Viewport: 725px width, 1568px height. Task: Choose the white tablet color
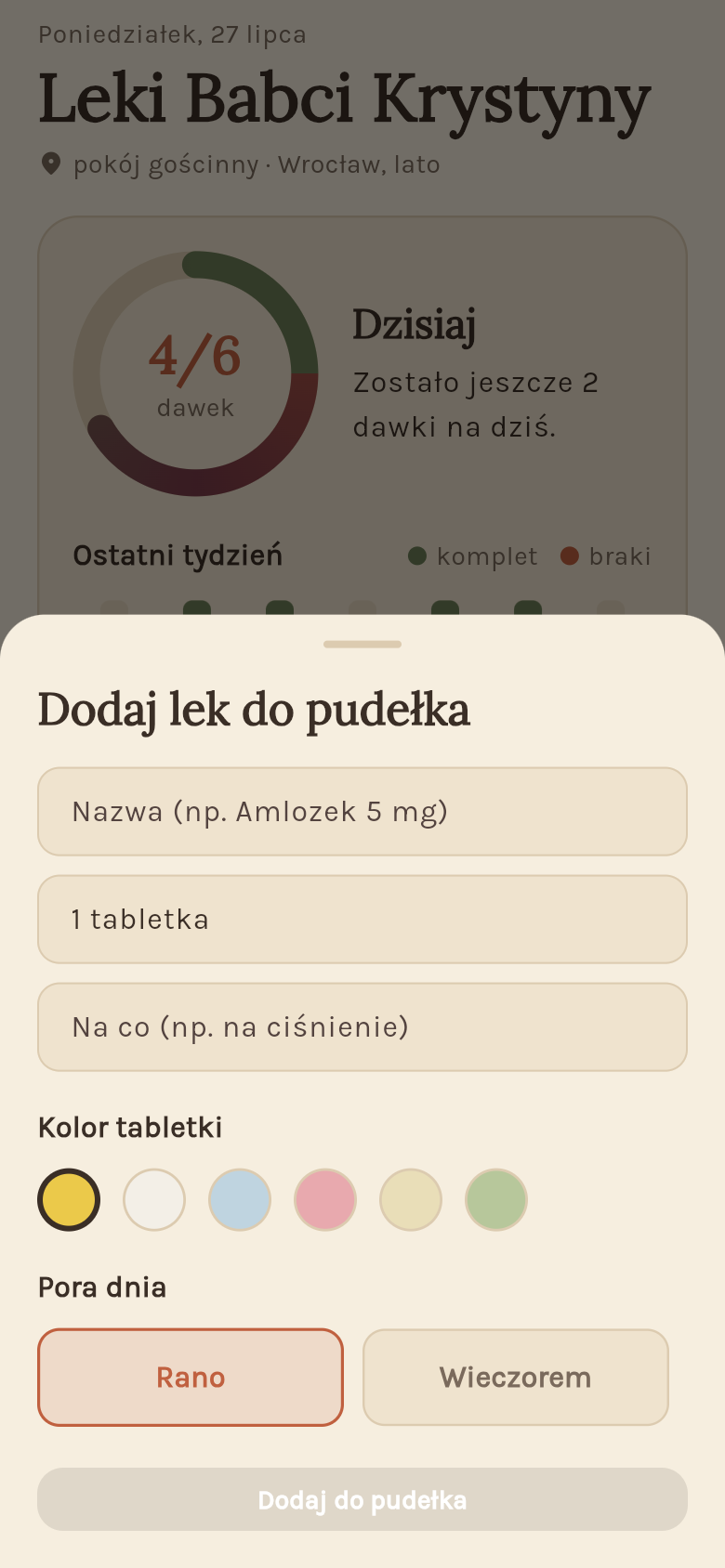(154, 1199)
